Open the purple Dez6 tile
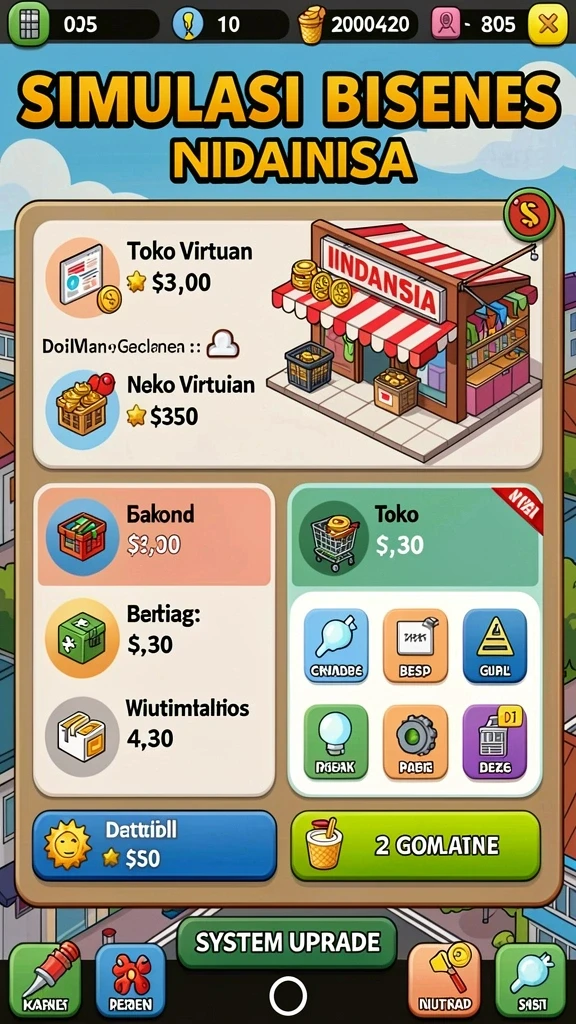Viewport: 576px width, 1024px height. pos(494,741)
